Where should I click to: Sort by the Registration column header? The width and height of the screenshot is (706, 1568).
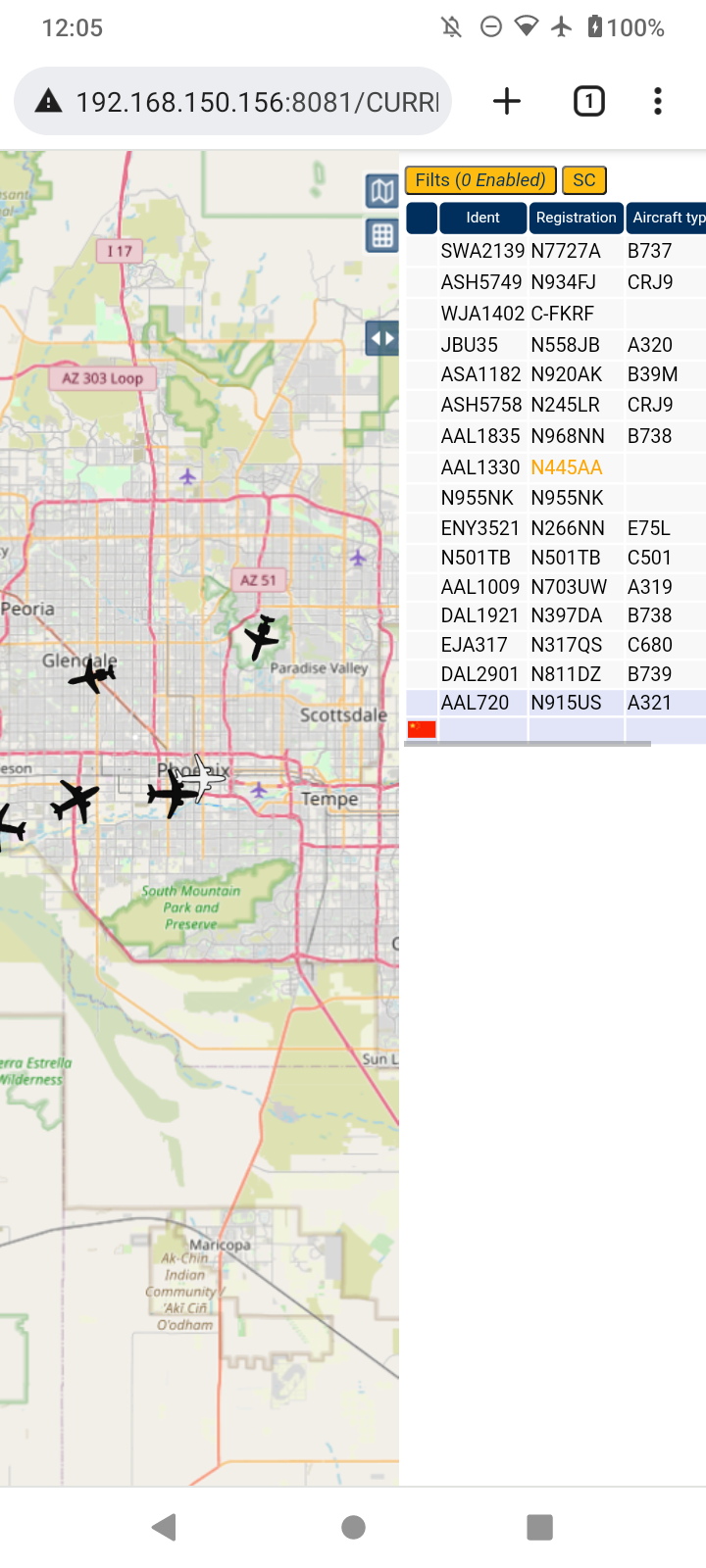point(577,218)
